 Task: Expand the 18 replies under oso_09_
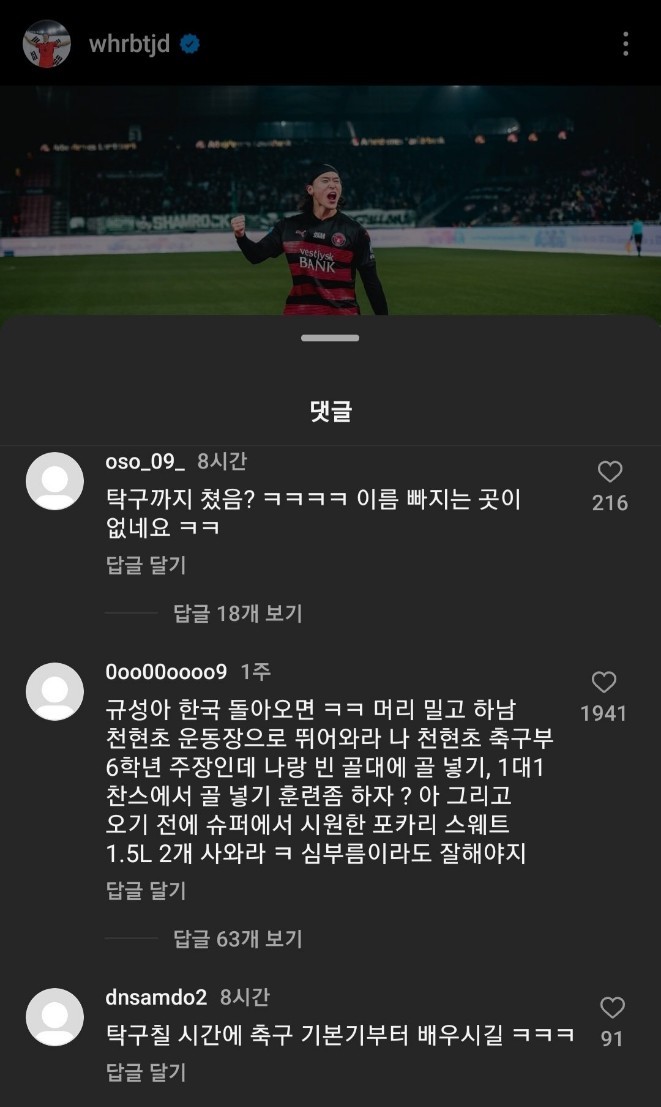237,613
